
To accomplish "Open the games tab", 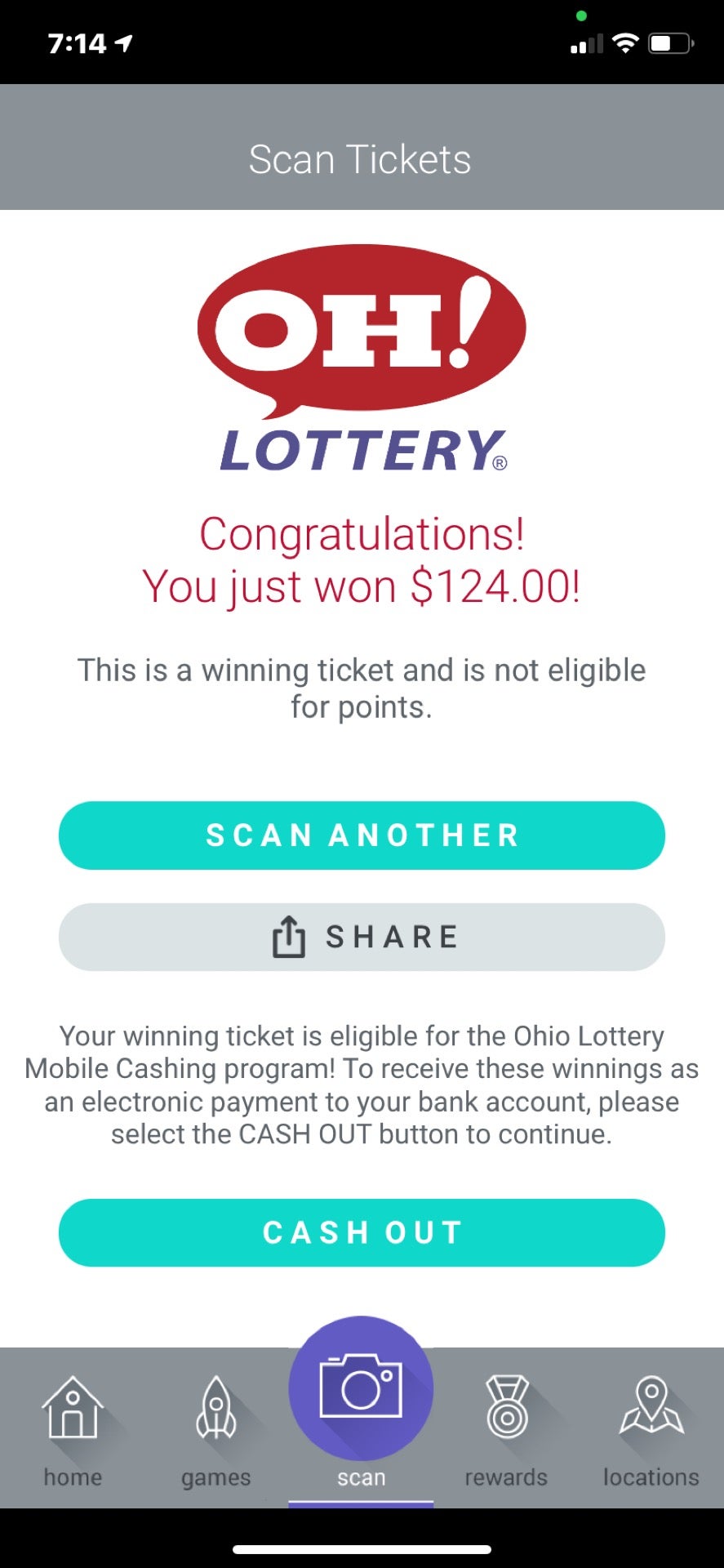I will click(216, 1429).
